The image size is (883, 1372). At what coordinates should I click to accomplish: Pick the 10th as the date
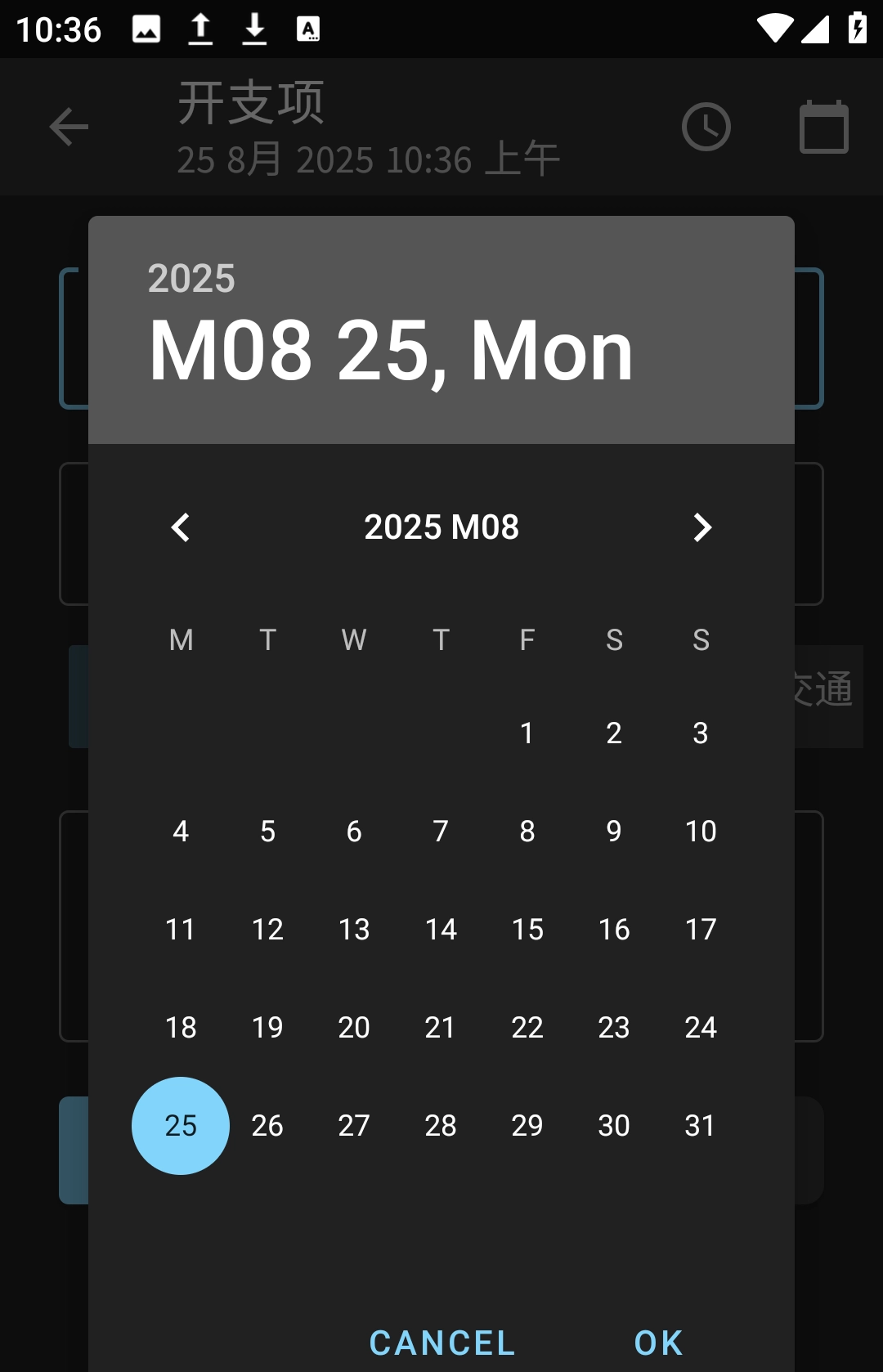point(701,832)
